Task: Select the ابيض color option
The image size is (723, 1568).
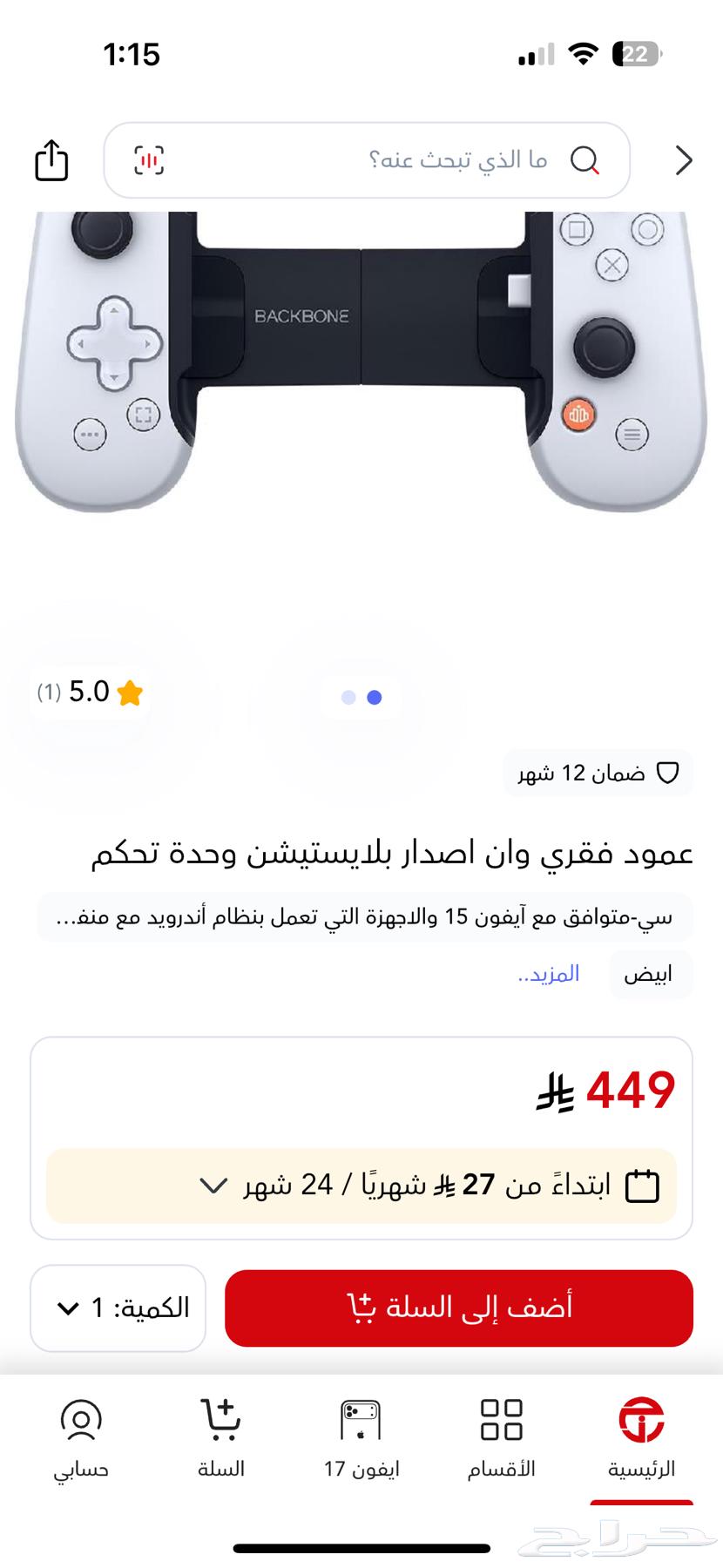Action: (650, 973)
